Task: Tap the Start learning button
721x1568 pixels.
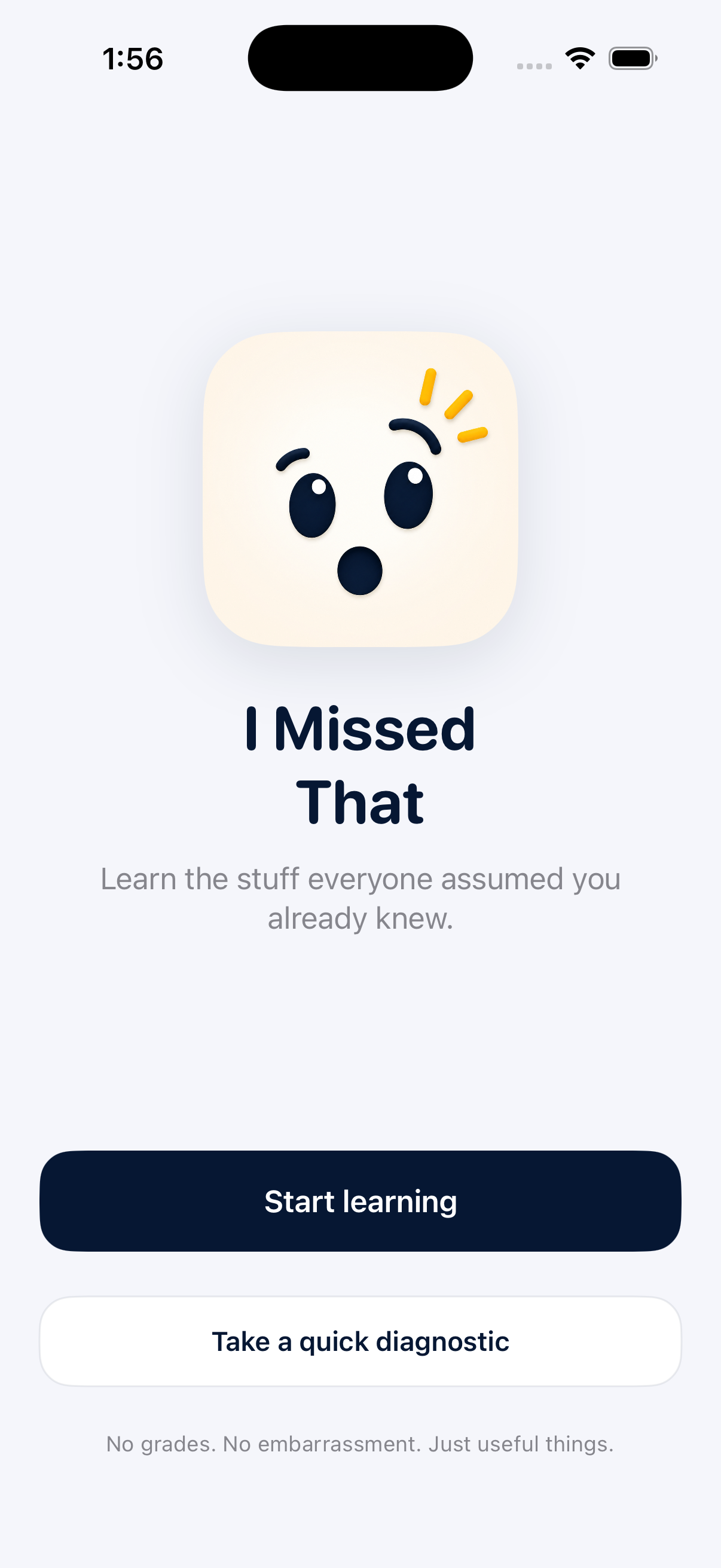Action: coord(360,1201)
